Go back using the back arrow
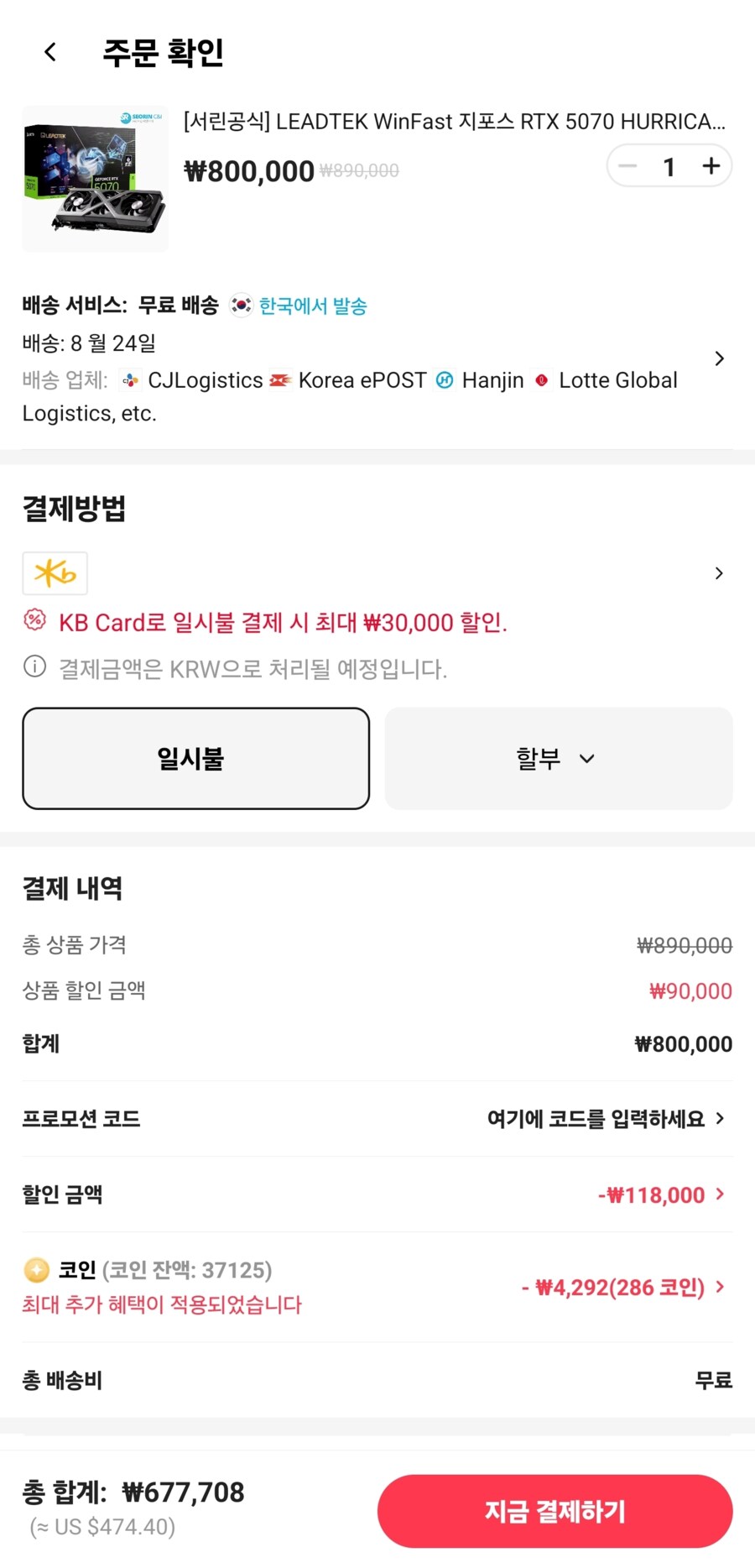This screenshot has height=1568, width=755. pyautogui.click(x=49, y=51)
